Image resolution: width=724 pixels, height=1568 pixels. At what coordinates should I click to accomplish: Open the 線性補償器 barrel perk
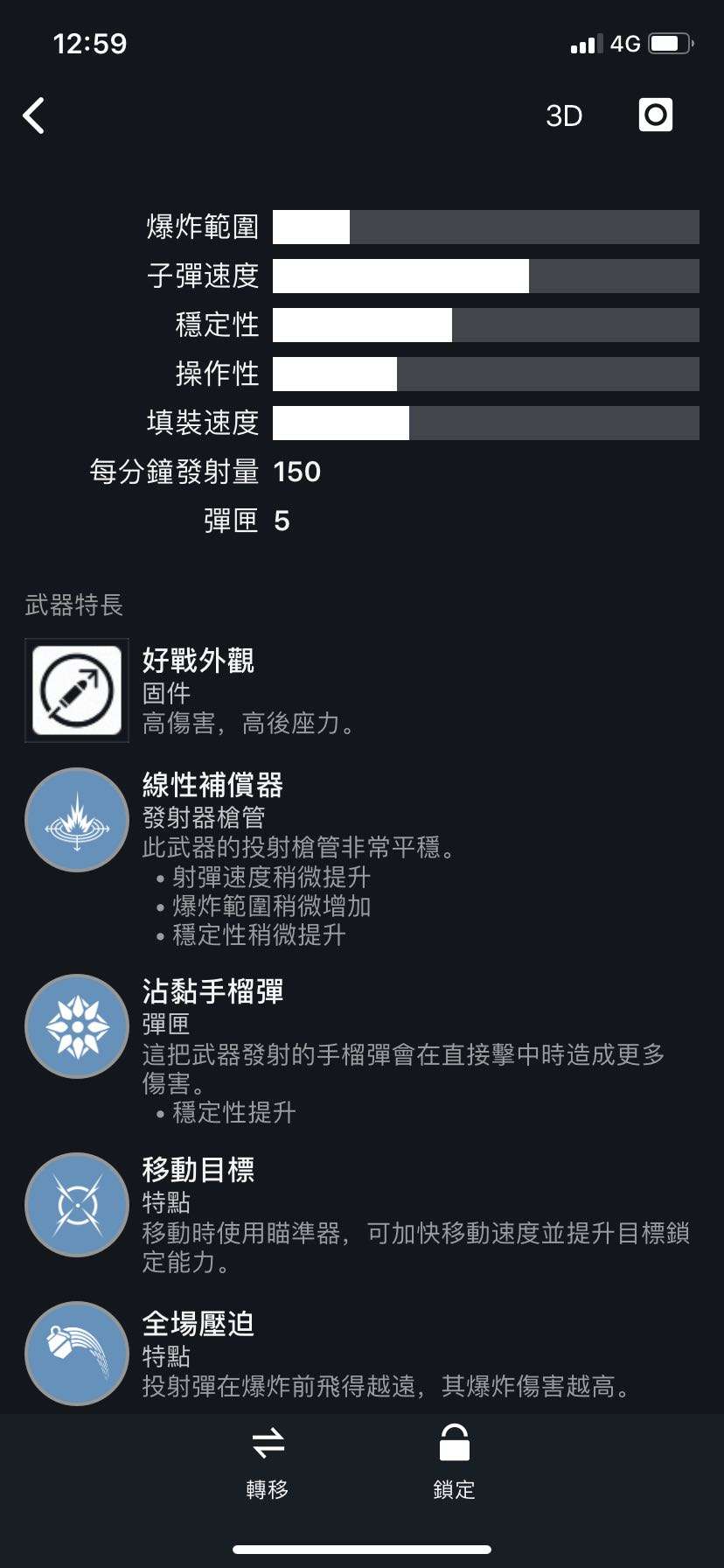(77, 820)
